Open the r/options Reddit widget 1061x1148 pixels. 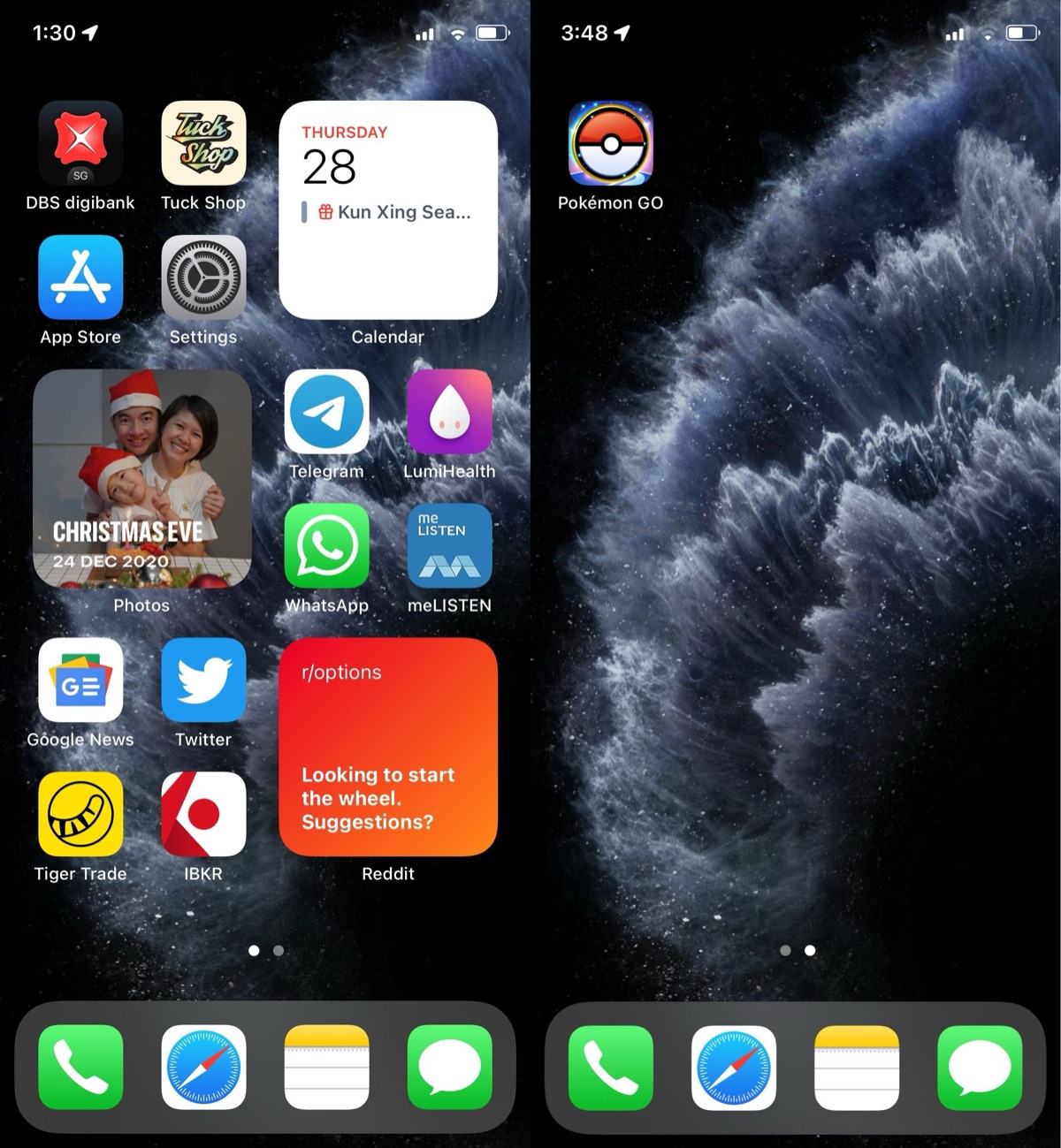[x=388, y=748]
